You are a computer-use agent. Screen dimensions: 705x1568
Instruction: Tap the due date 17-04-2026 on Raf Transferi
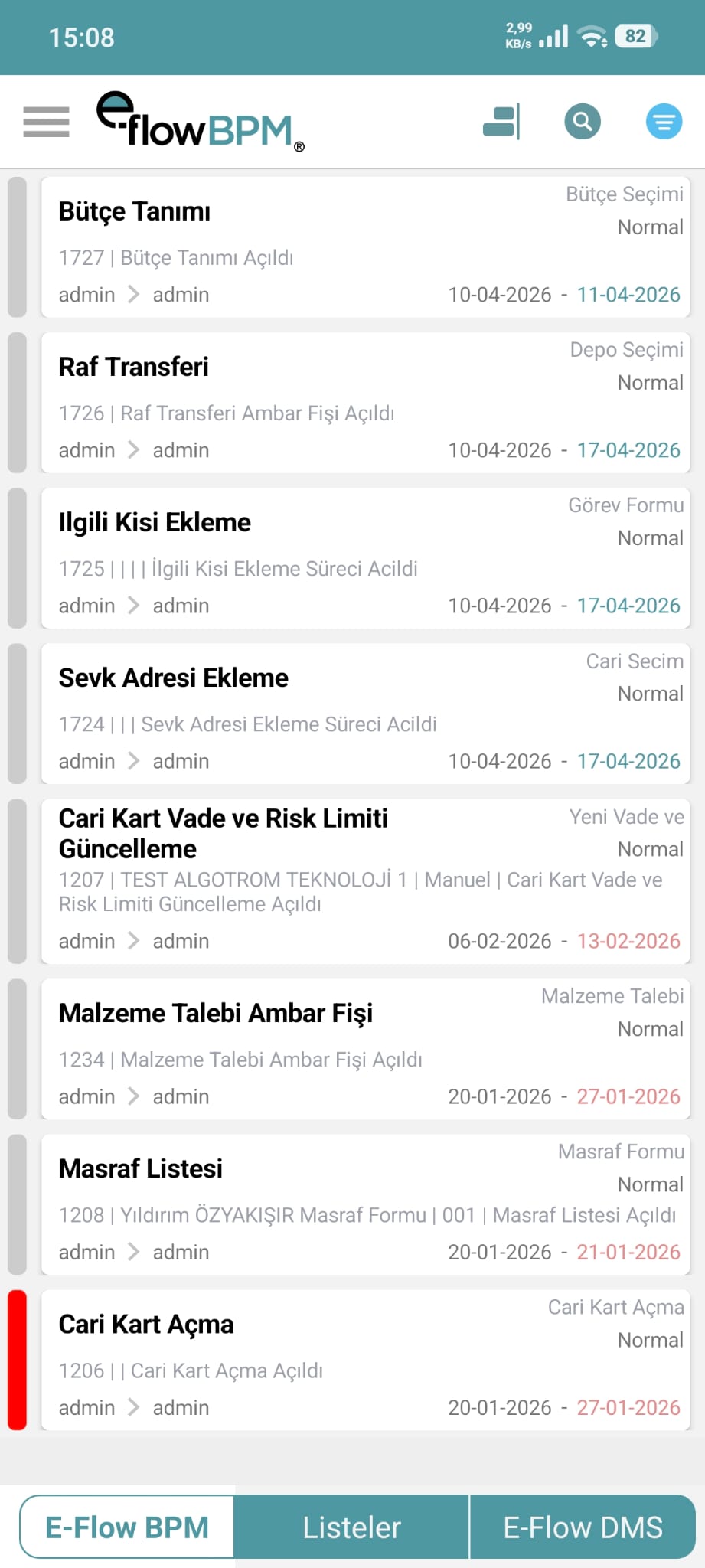point(628,450)
